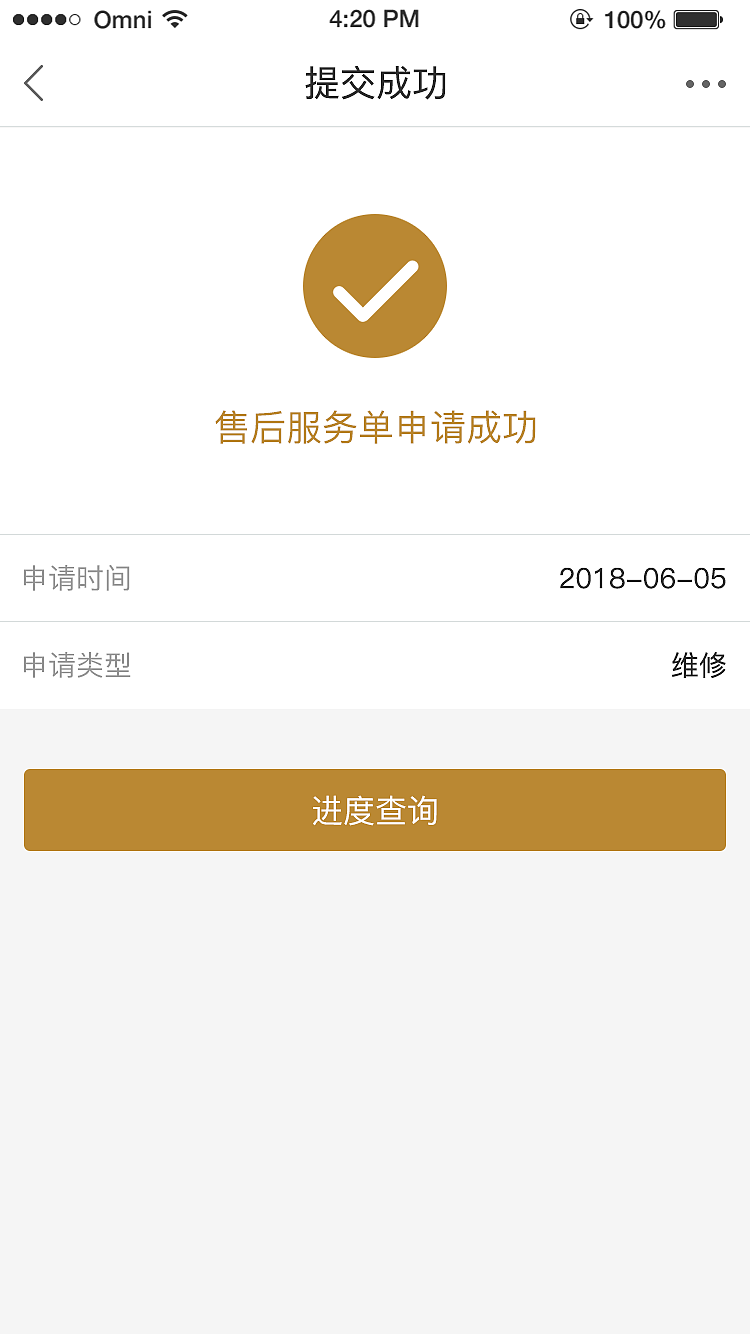
Task: Tap the 4:20 PM clock display
Action: click(x=375, y=18)
